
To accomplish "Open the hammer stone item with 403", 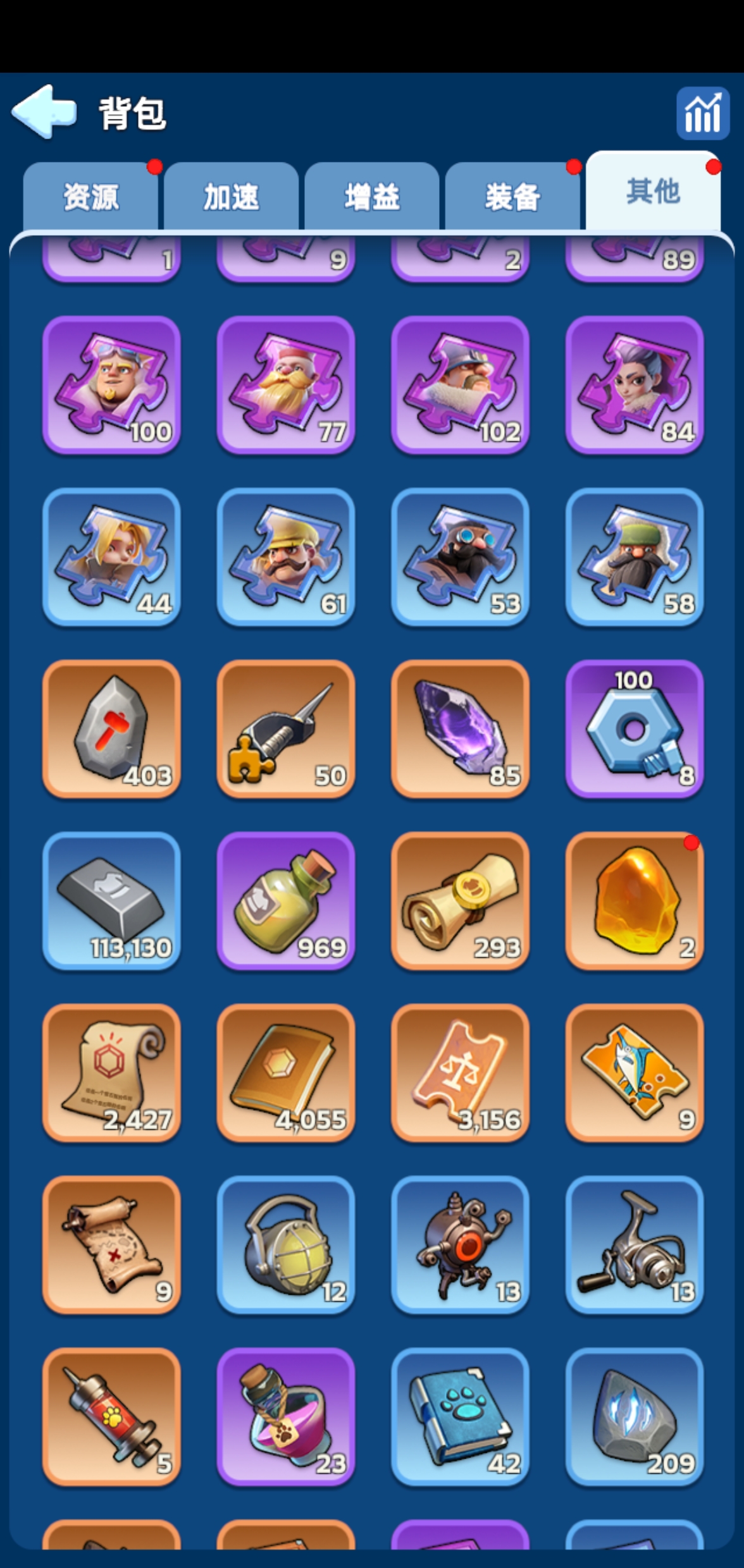I will click(111, 729).
